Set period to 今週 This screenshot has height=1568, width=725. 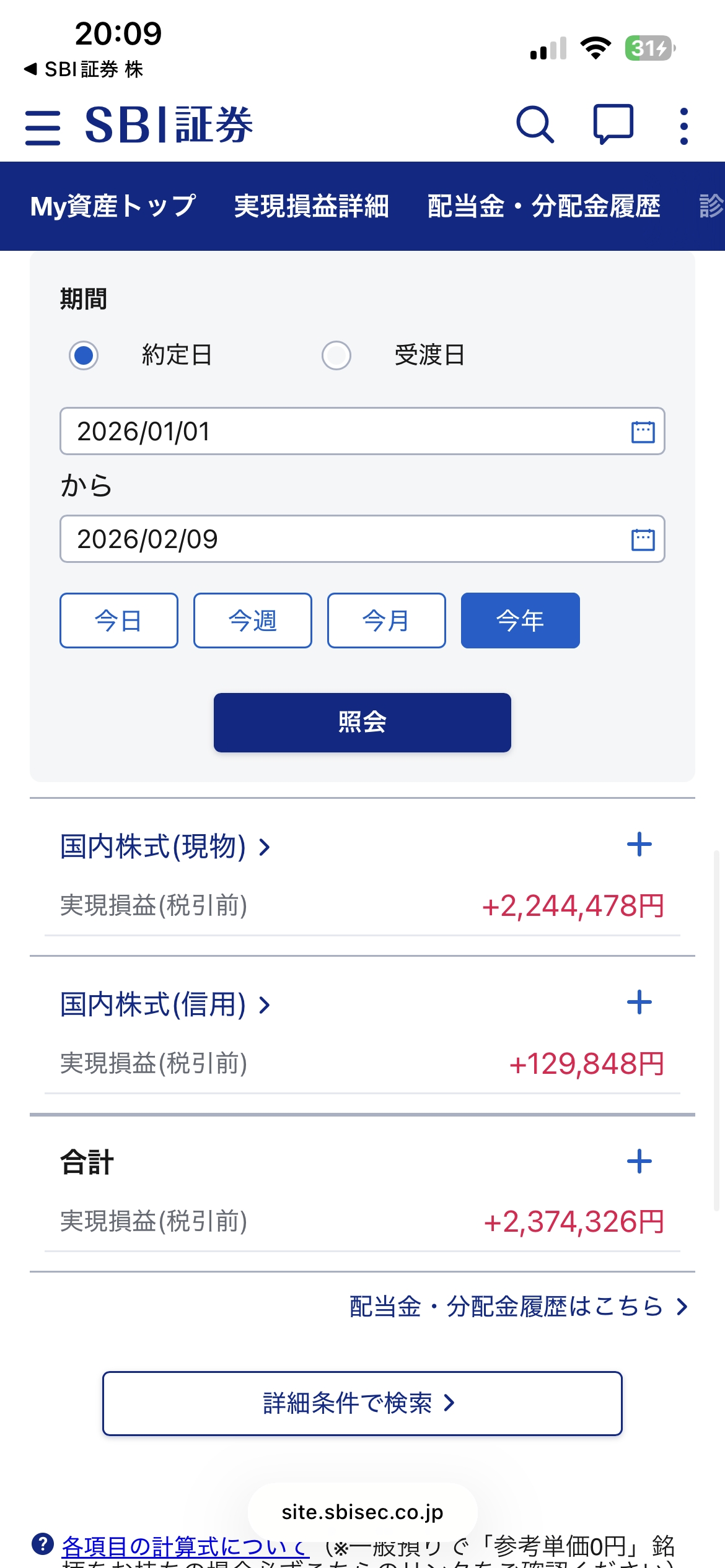(253, 621)
